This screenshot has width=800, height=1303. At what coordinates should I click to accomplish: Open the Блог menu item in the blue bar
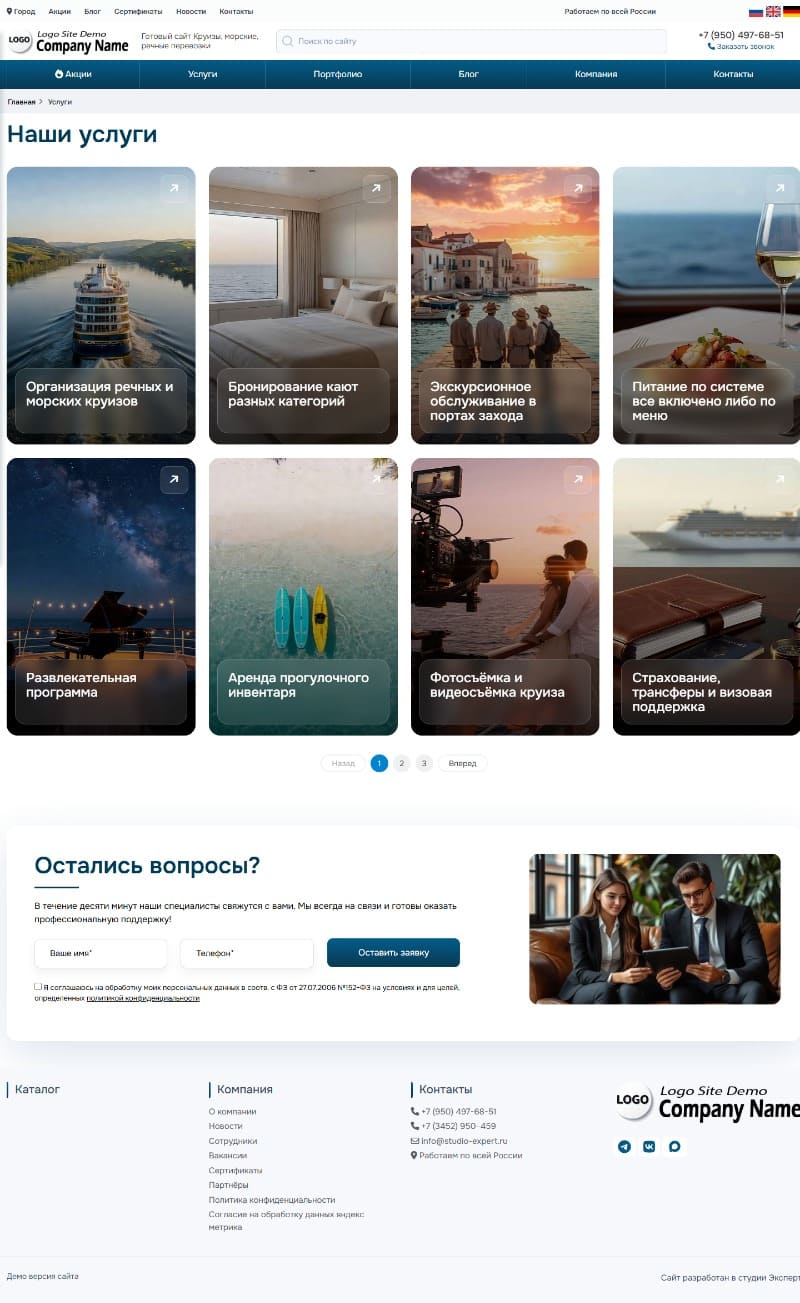pos(468,74)
